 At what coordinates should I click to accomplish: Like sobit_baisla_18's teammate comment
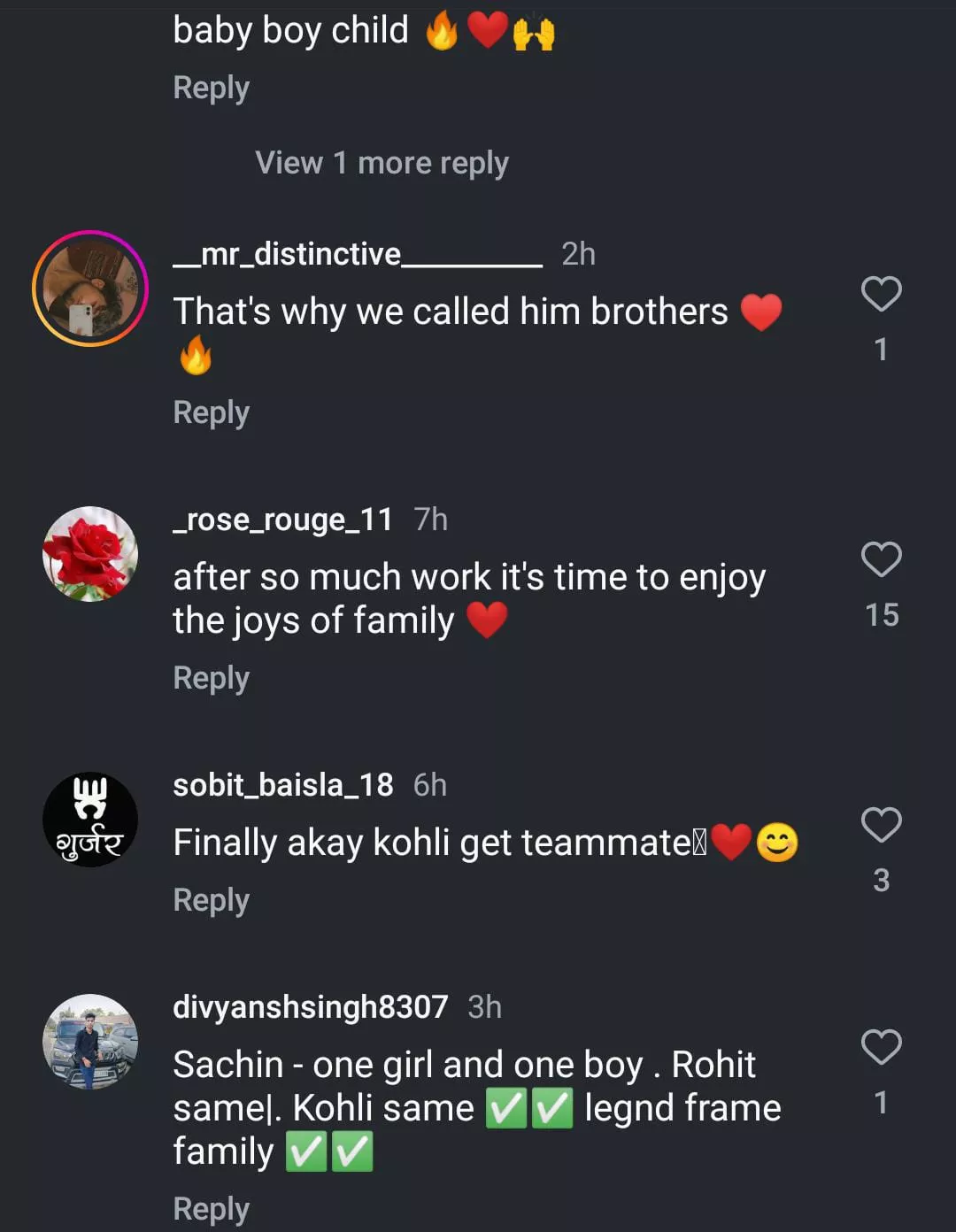pos(881,826)
